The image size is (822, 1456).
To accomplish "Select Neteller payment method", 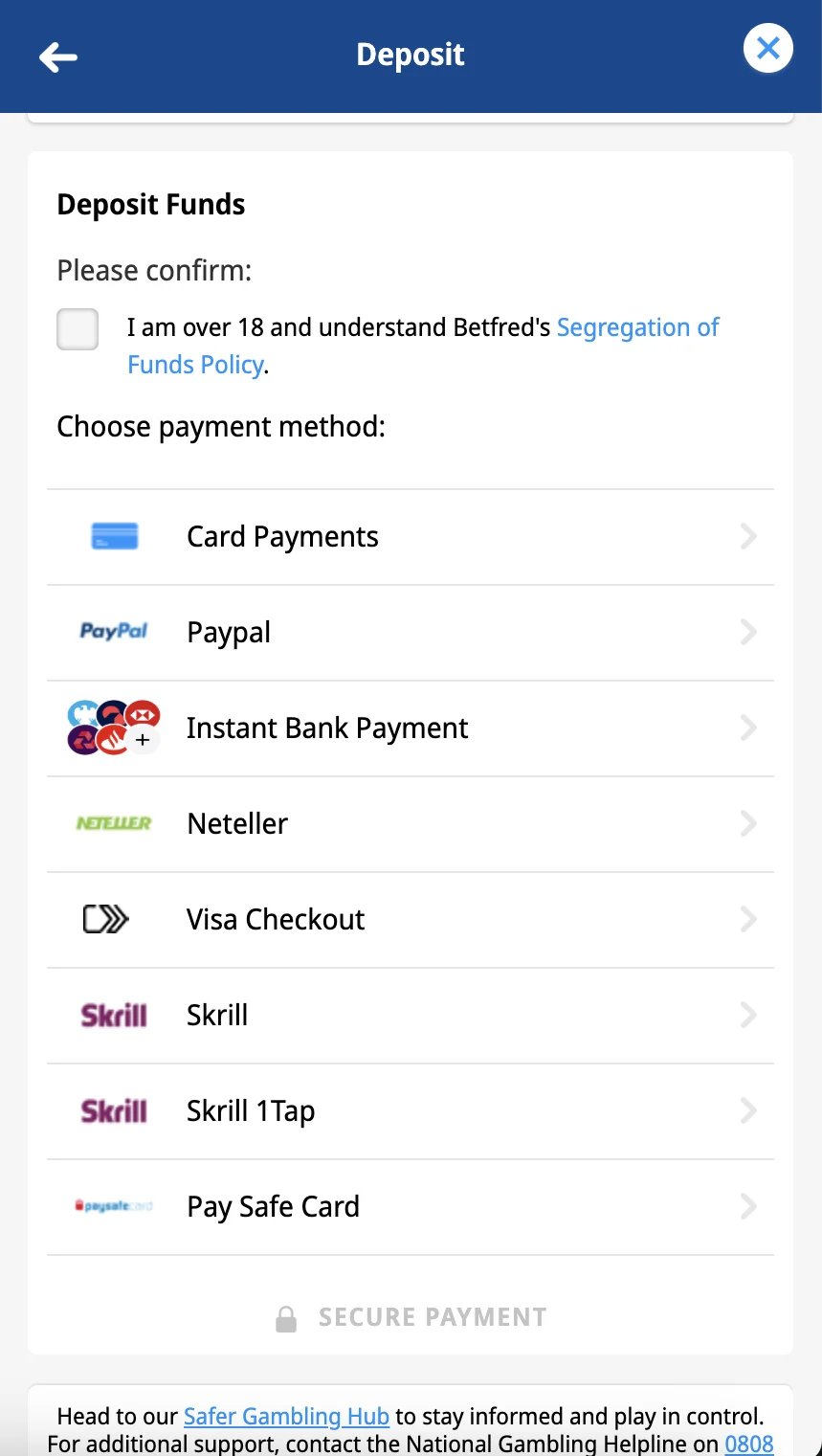I will tap(410, 824).
